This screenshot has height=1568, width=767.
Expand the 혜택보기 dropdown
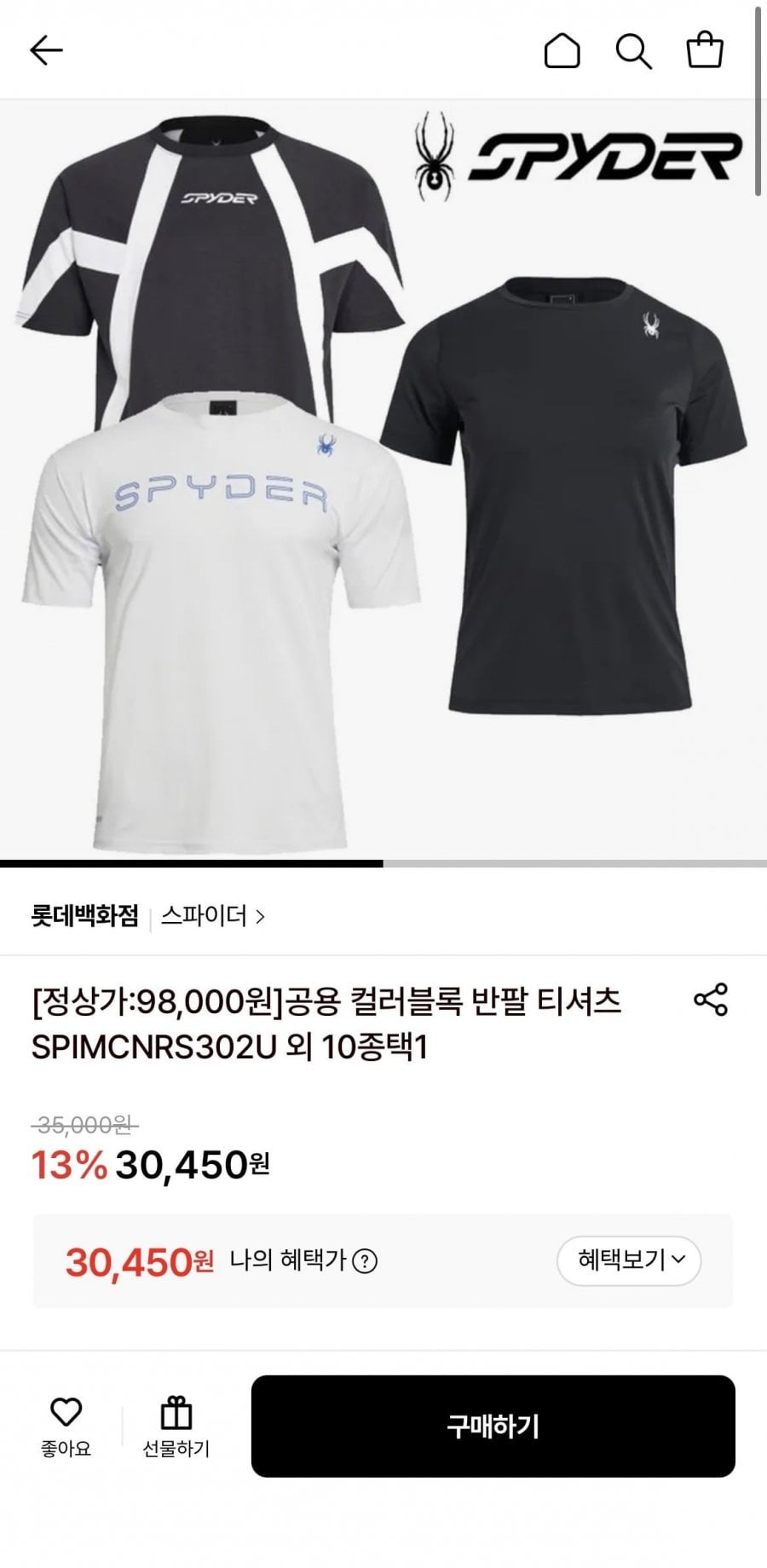pos(629,1260)
